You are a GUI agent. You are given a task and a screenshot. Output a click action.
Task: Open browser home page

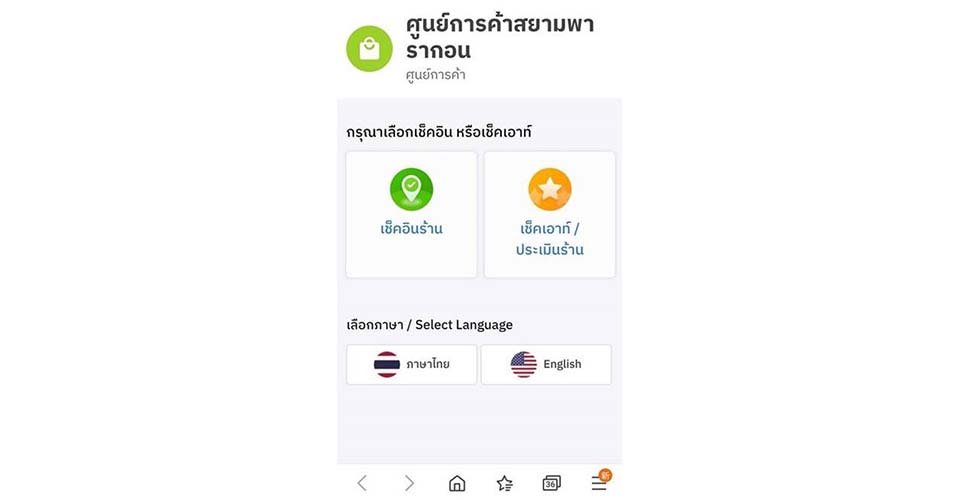point(457,483)
